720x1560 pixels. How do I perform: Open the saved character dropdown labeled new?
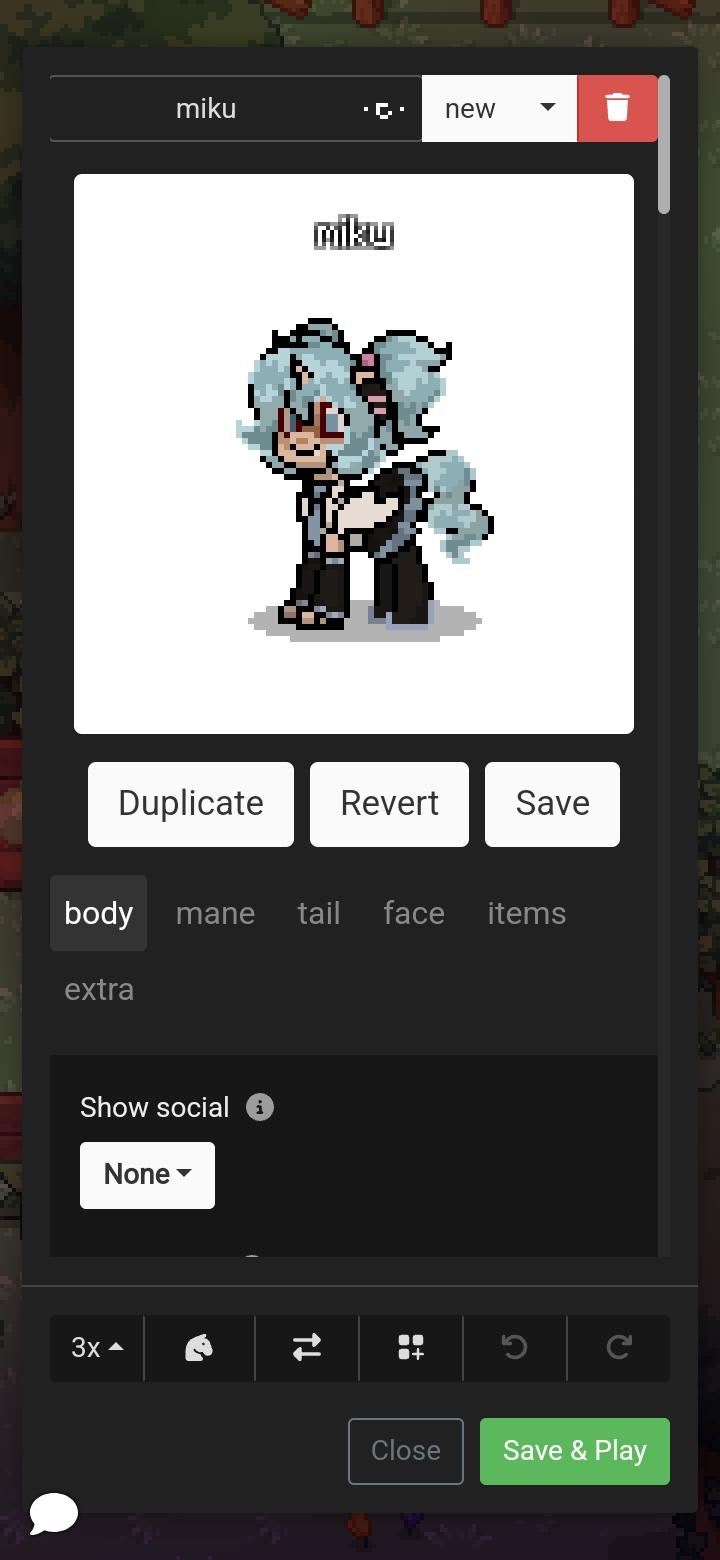pyautogui.click(x=499, y=108)
